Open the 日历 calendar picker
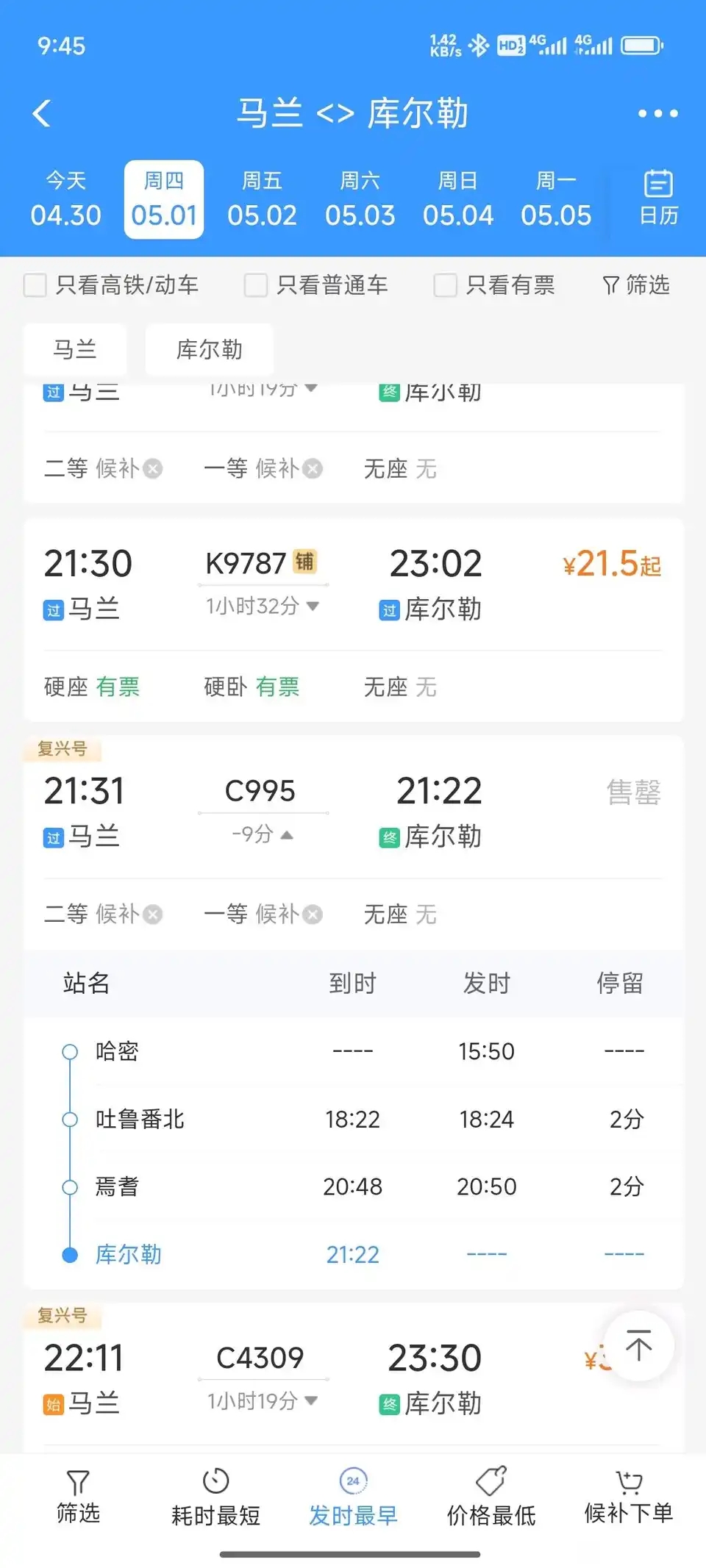 click(x=658, y=198)
